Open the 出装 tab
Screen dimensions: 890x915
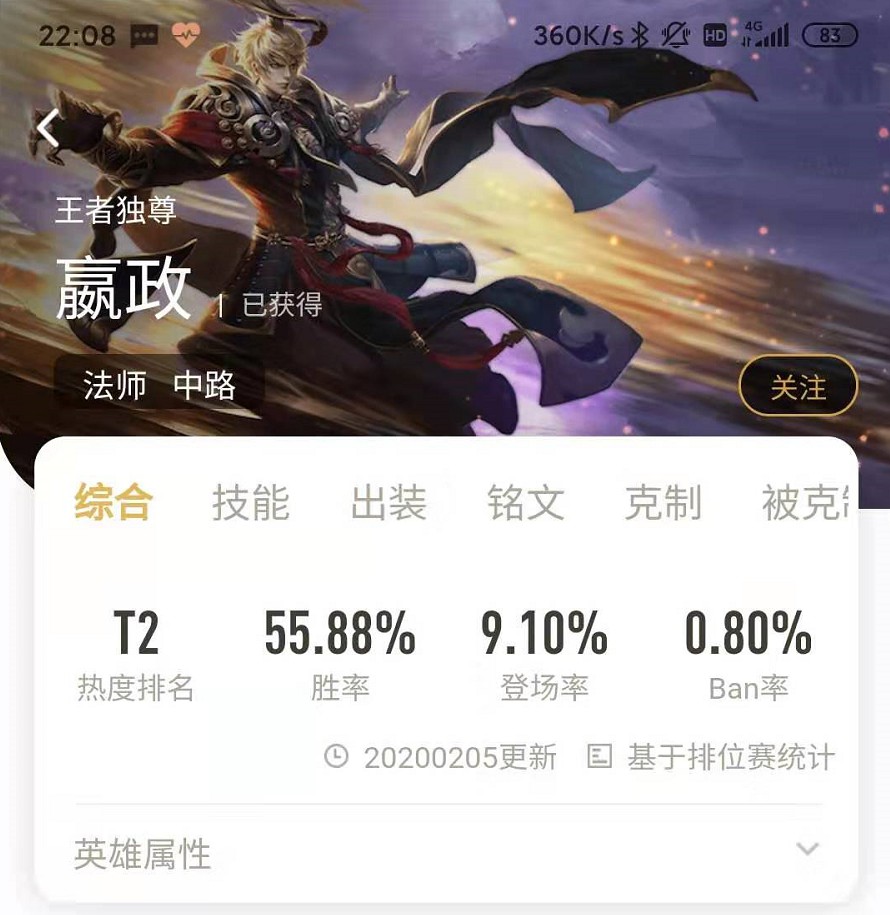click(388, 503)
